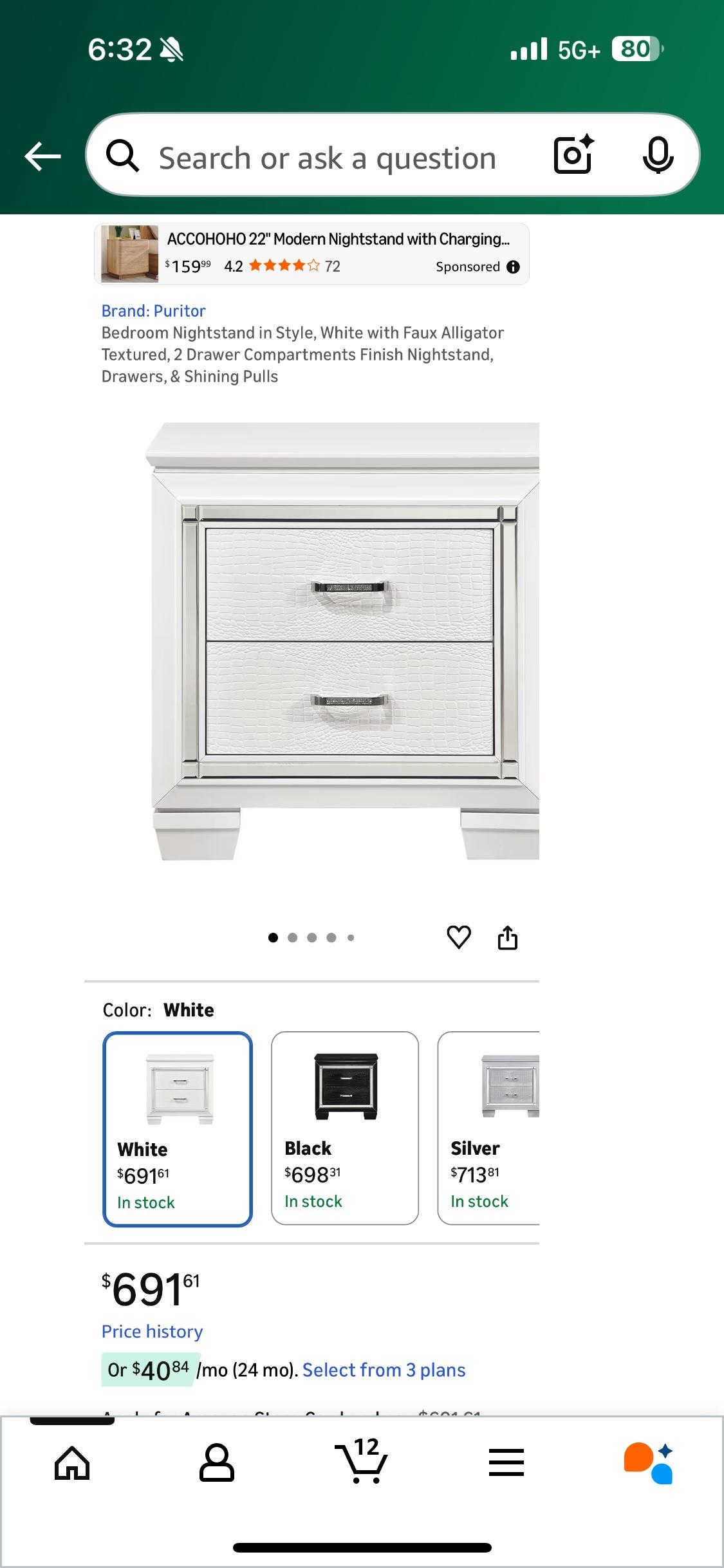Open the Price history page
The image size is (724, 1568).
pos(153,1330)
